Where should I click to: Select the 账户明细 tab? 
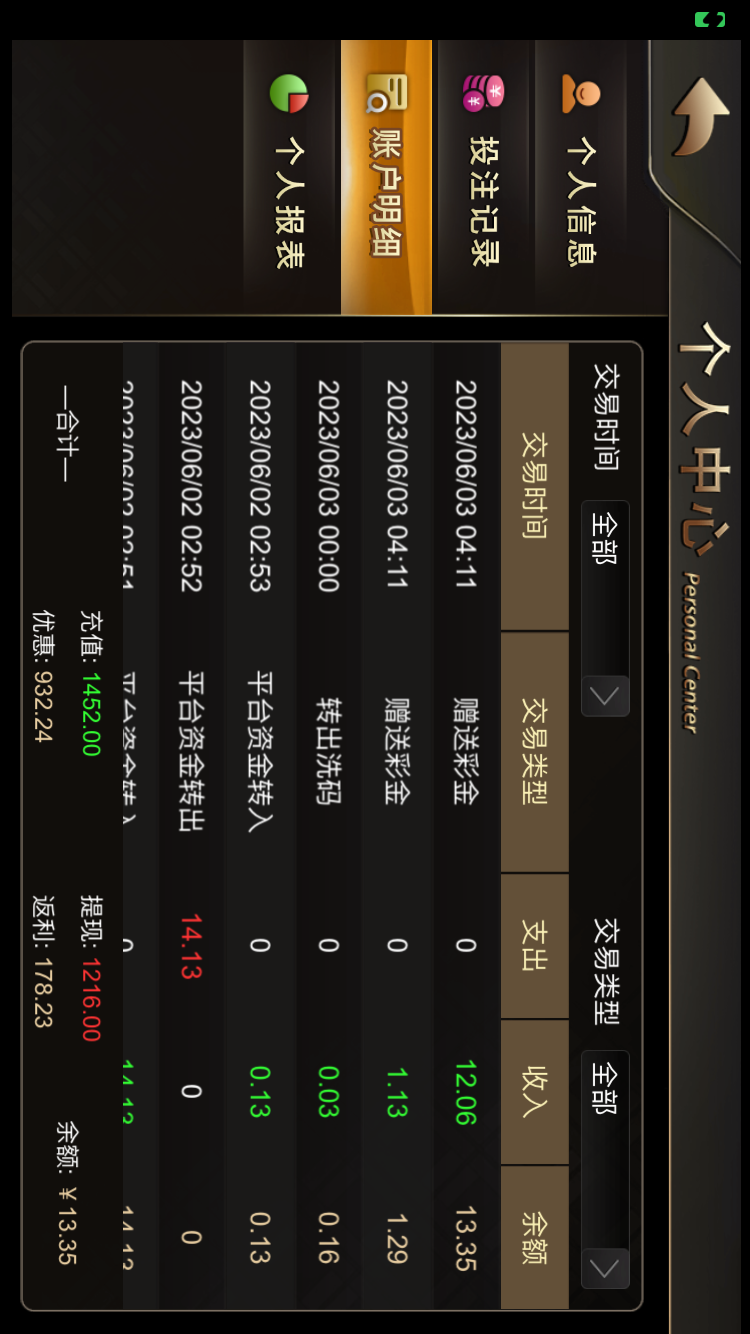coord(386,178)
